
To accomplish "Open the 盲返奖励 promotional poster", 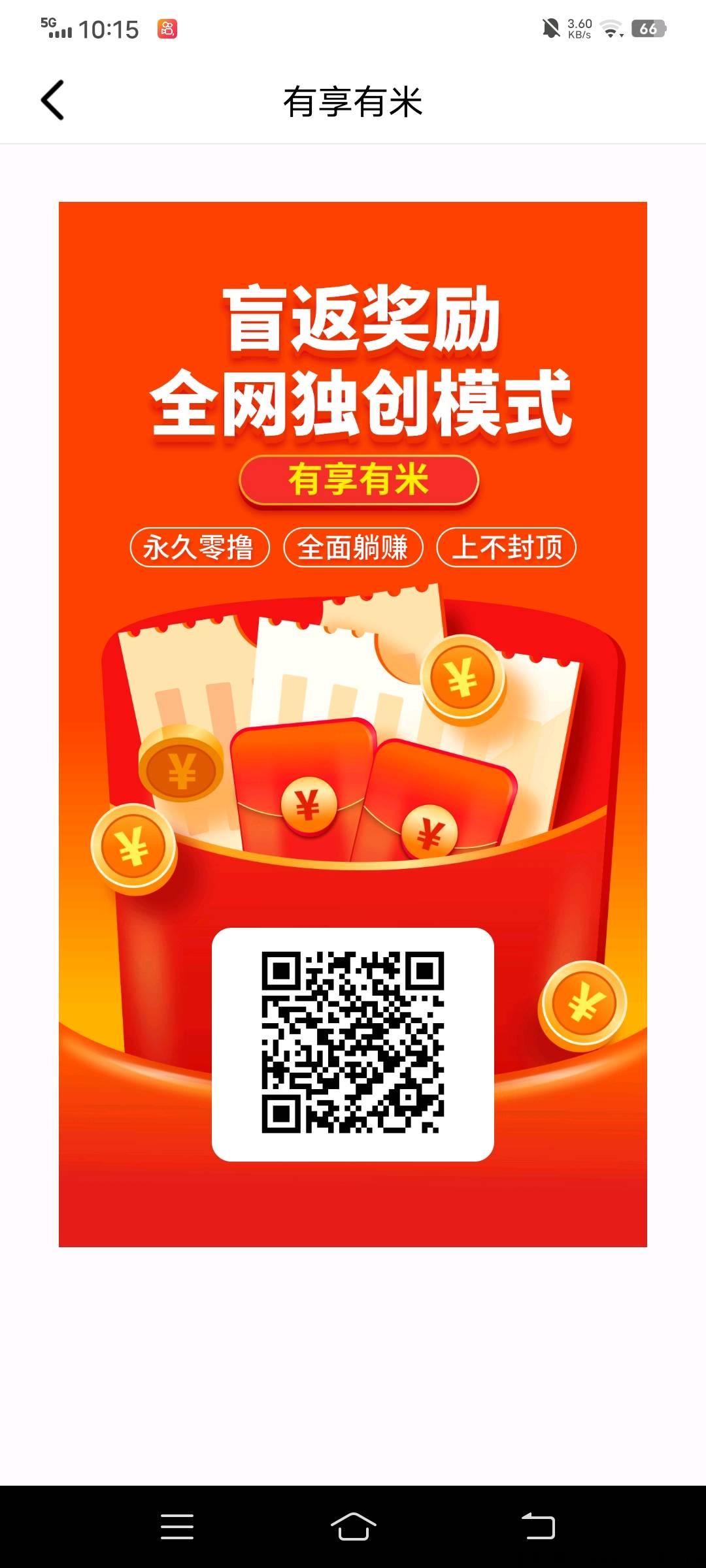I will [x=353, y=724].
